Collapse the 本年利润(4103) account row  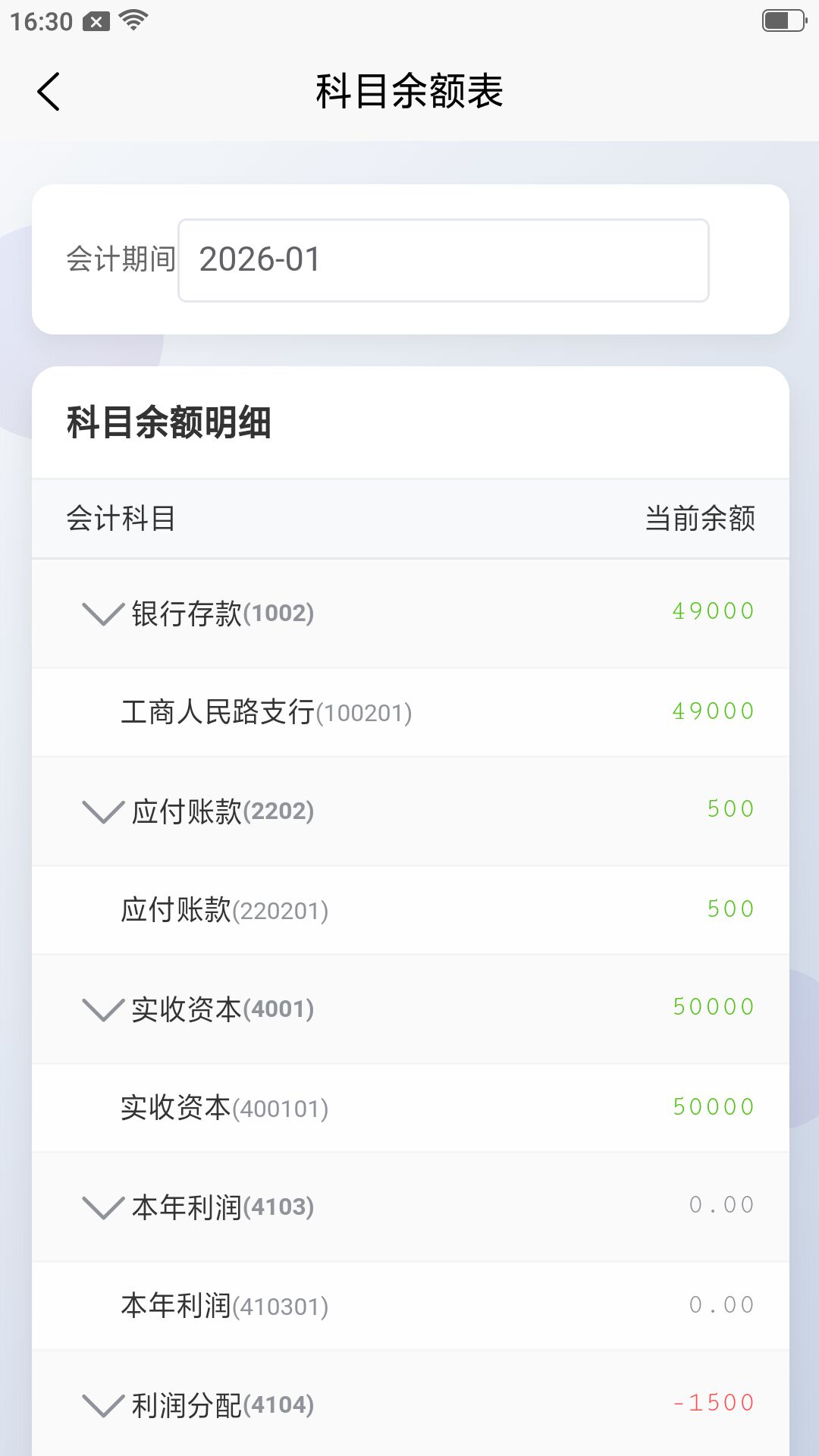(x=103, y=1207)
